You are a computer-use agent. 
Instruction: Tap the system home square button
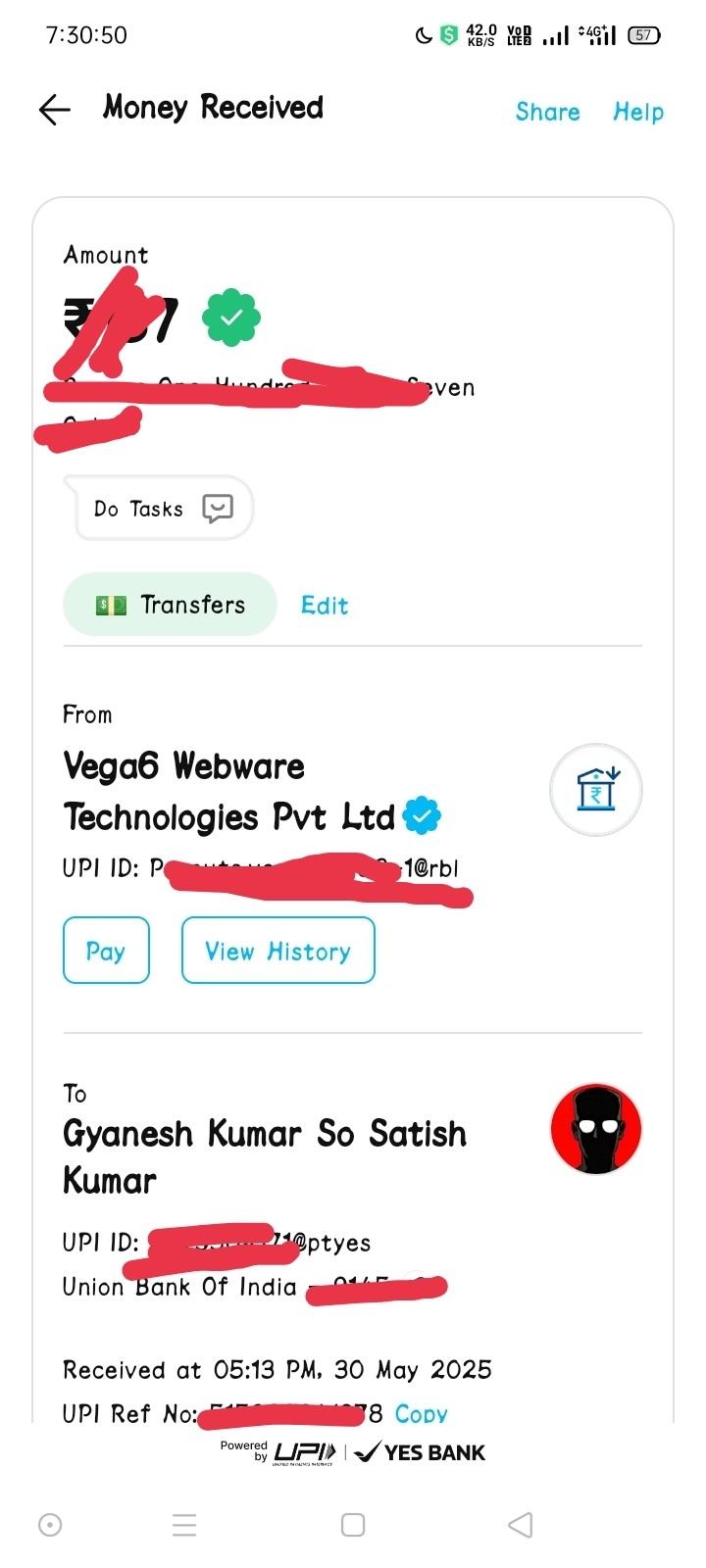pyautogui.click(x=353, y=1525)
